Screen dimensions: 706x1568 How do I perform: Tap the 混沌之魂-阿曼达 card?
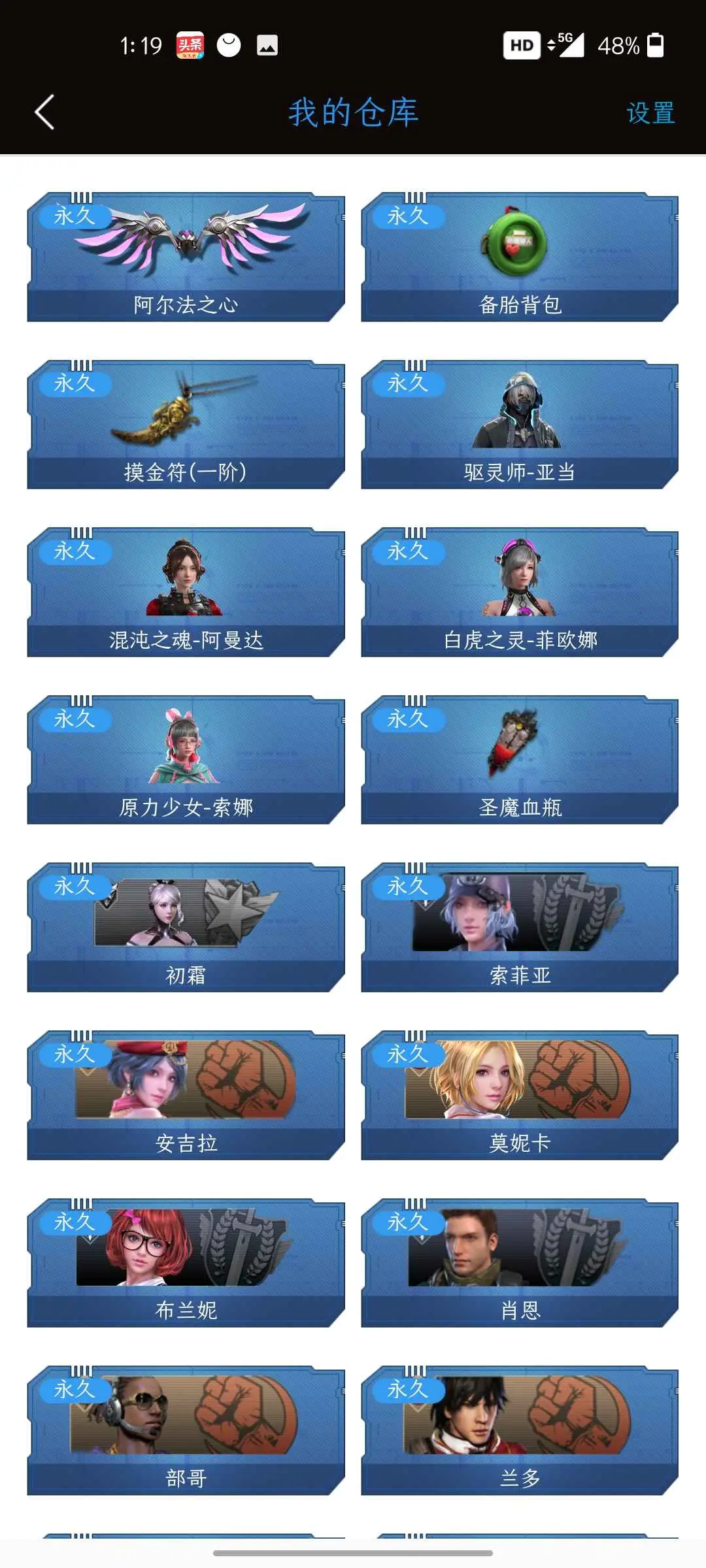(186, 592)
